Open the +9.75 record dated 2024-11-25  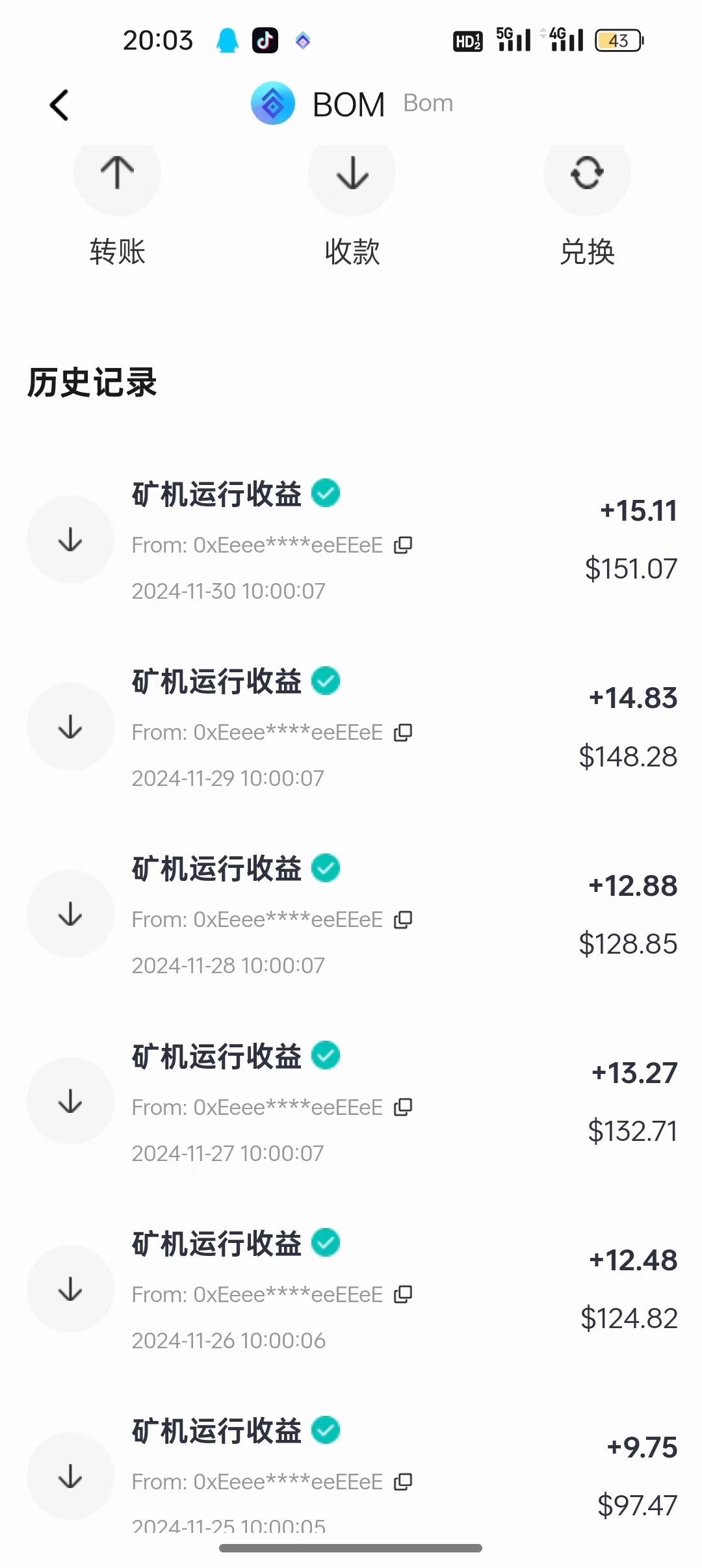click(351, 1472)
